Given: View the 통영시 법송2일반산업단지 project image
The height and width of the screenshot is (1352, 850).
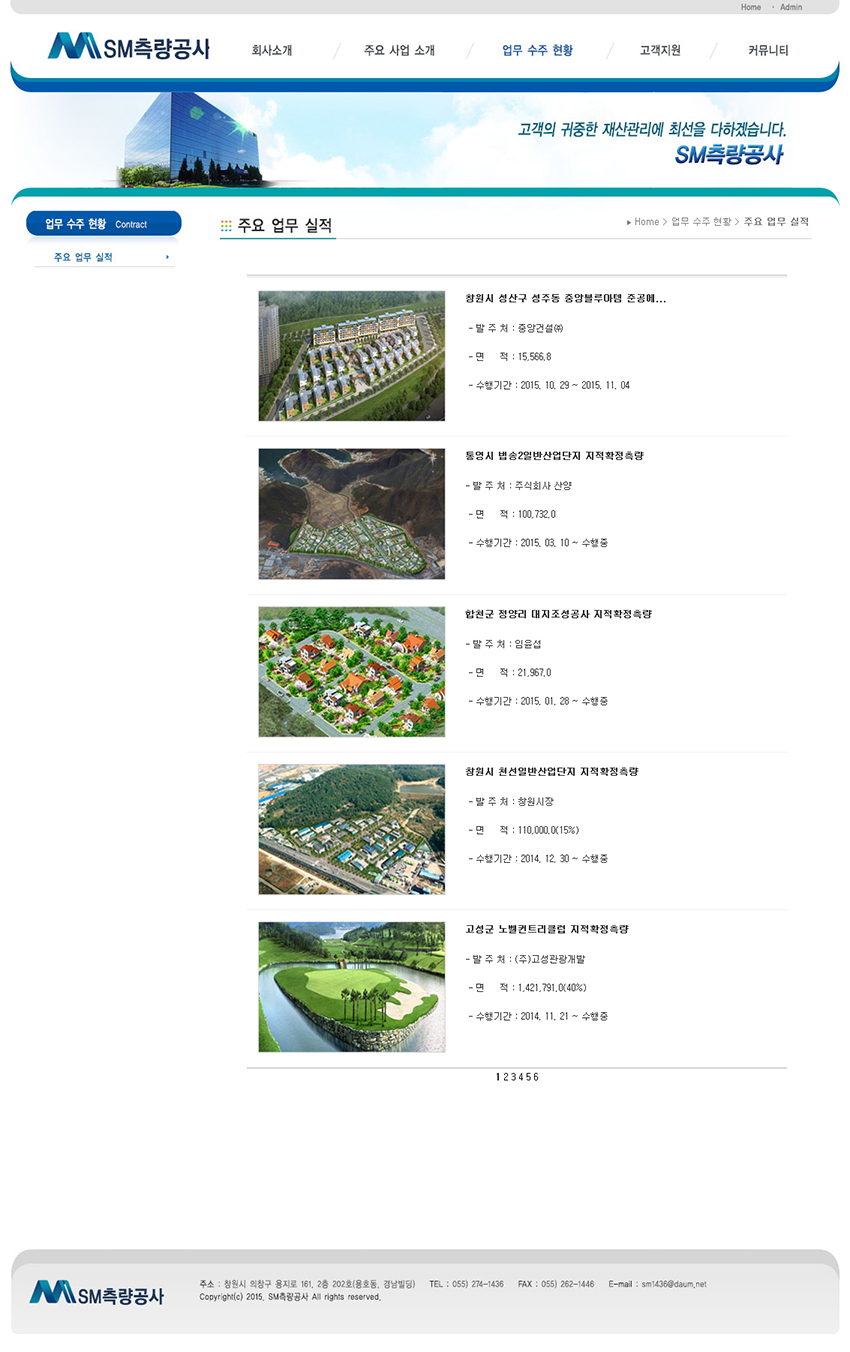Looking at the screenshot, I should coord(351,513).
